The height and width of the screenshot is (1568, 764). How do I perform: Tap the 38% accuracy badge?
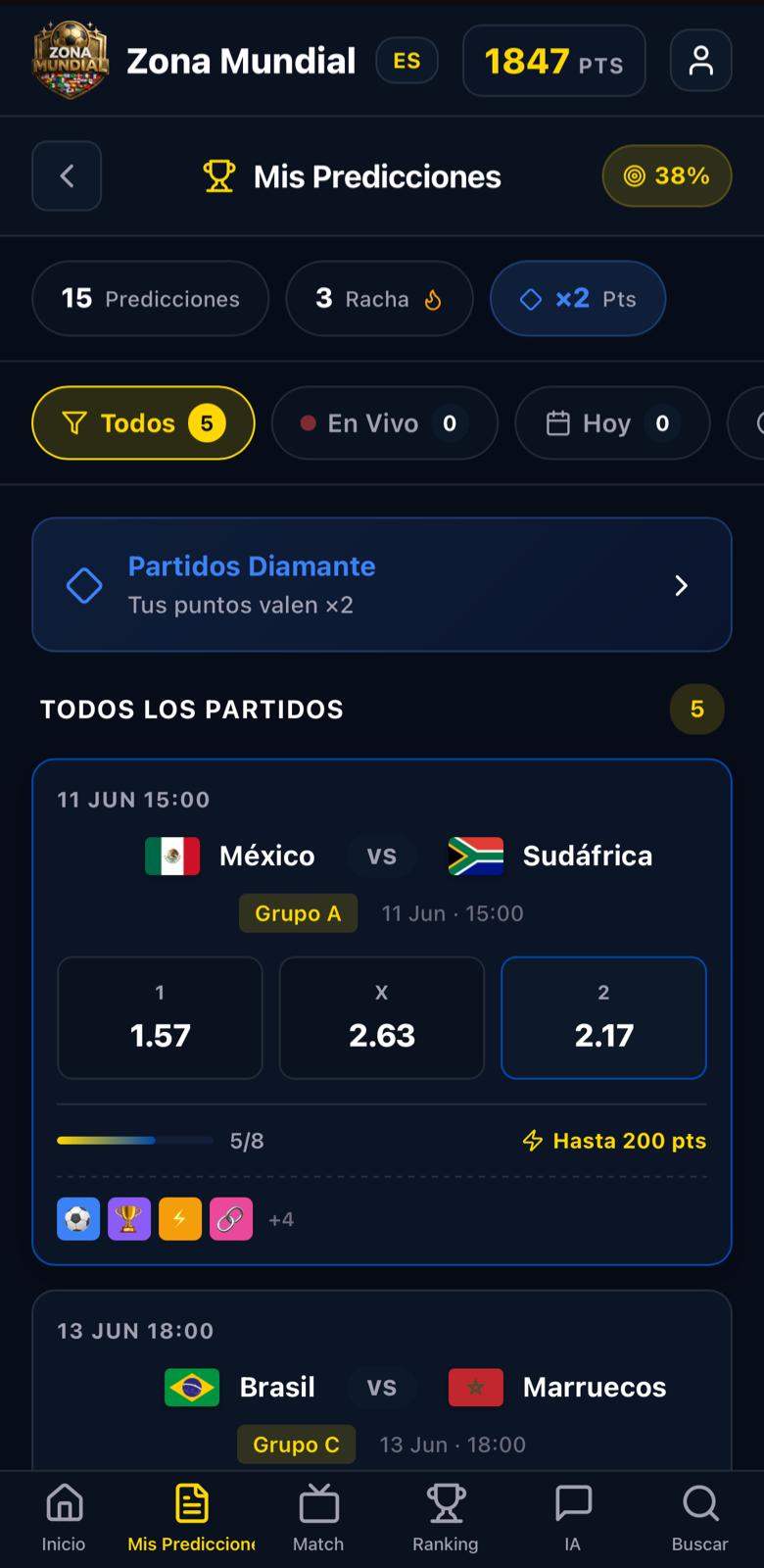click(x=666, y=176)
